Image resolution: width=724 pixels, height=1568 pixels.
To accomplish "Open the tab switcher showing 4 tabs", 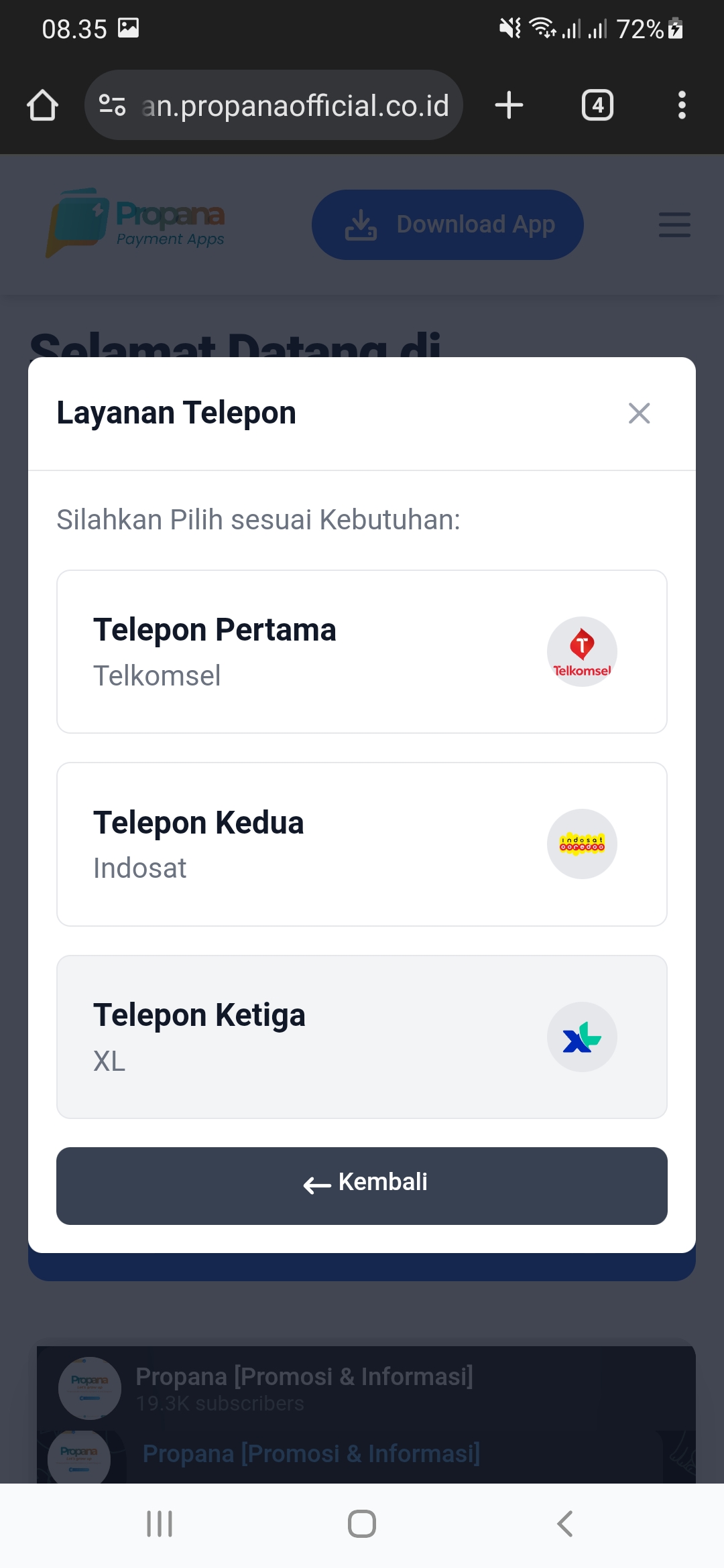I will [x=597, y=105].
